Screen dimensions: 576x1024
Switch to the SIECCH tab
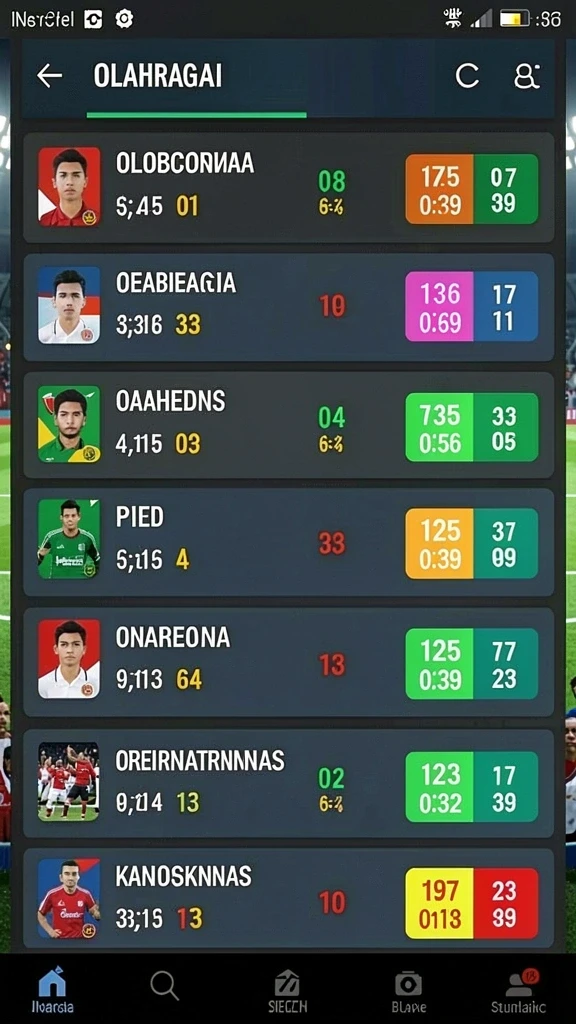[x=287, y=991]
